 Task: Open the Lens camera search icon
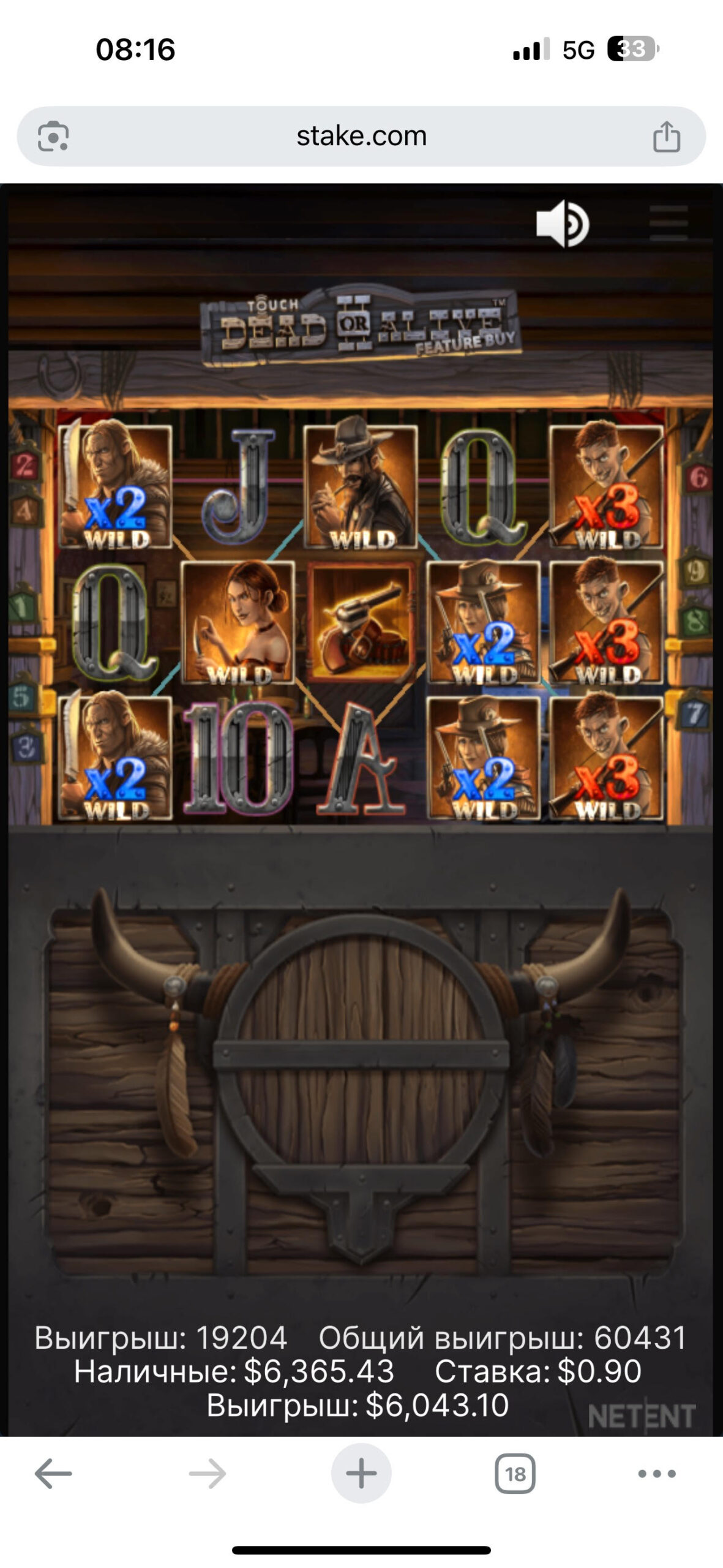53,136
